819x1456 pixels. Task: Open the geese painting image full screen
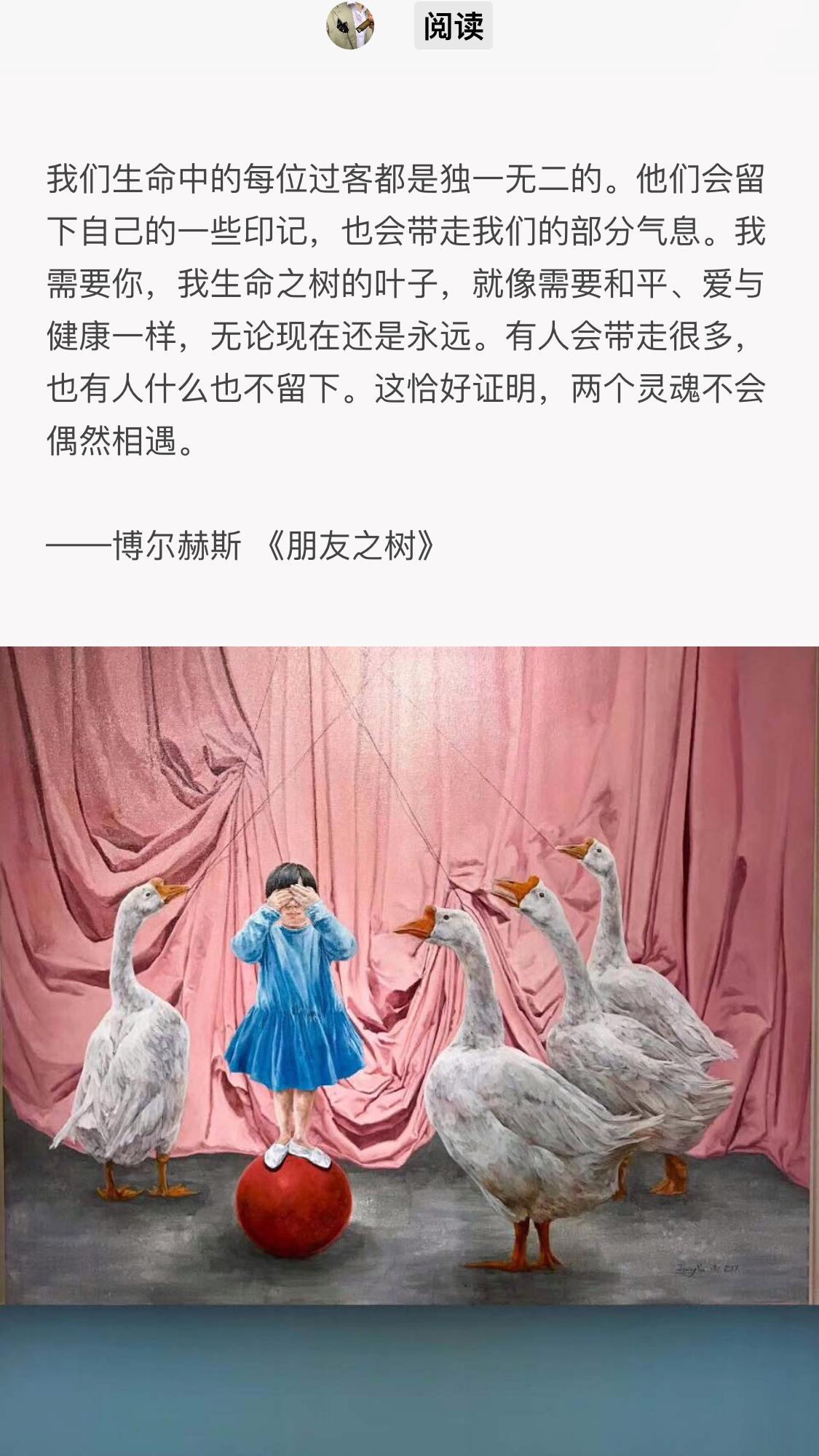[409, 976]
